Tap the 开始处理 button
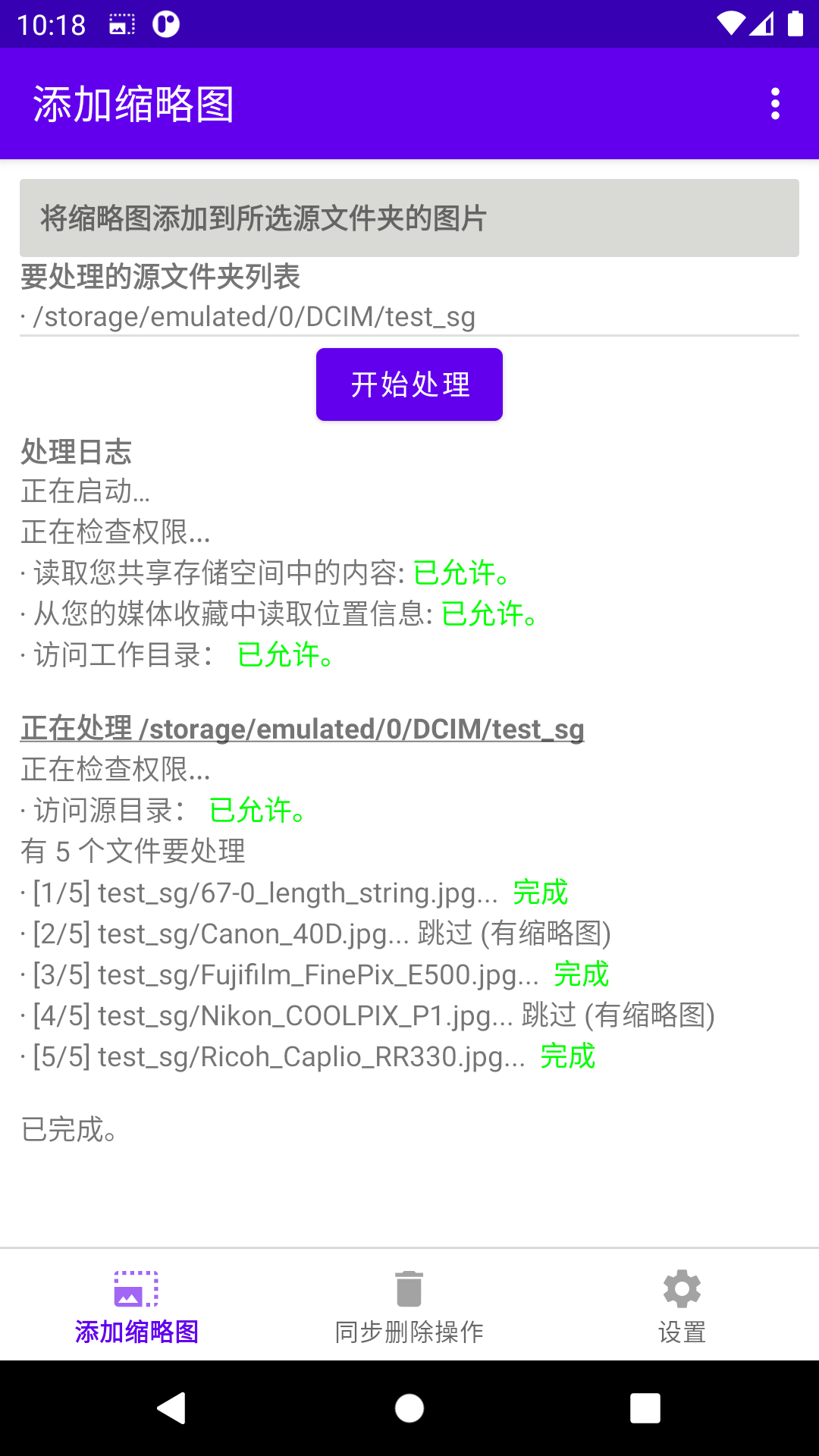Image resolution: width=819 pixels, height=1456 pixels. 409,384
